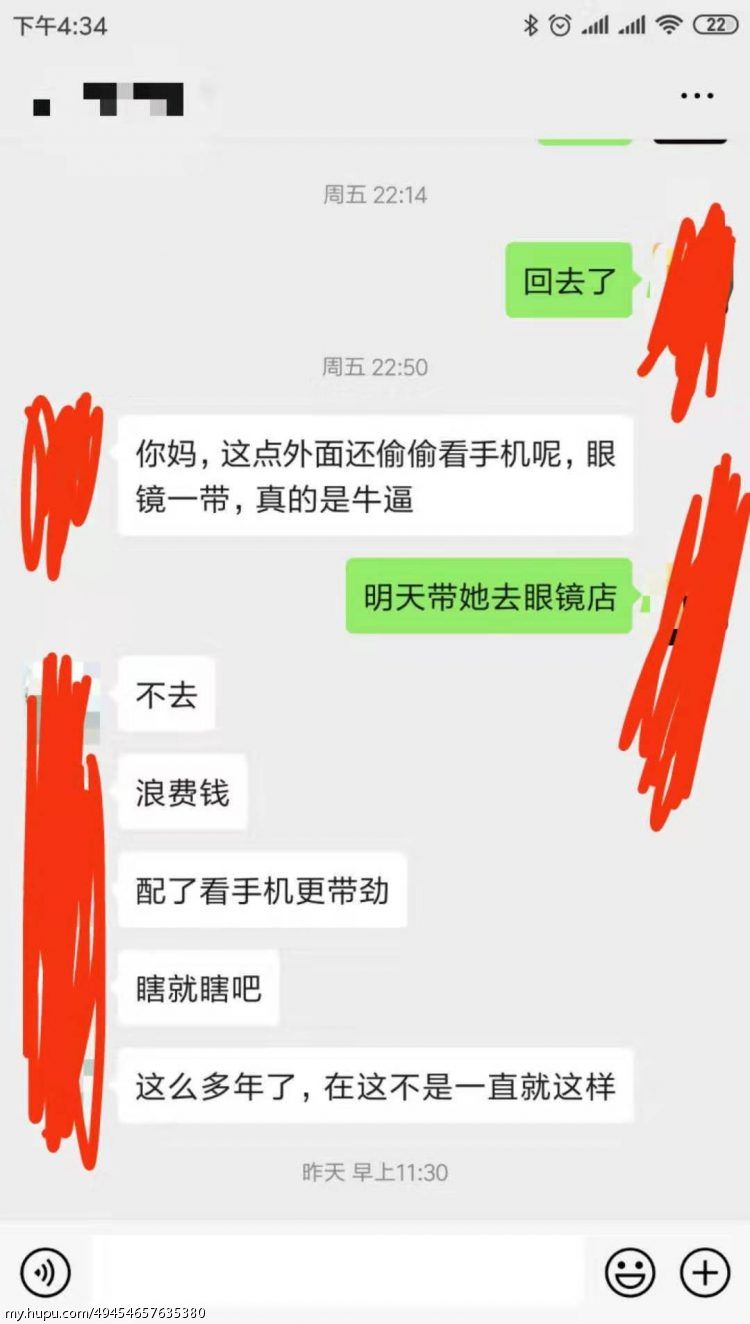Open the plus attachments menu
Screen dimensions: 750x1324
(705, 1273)
